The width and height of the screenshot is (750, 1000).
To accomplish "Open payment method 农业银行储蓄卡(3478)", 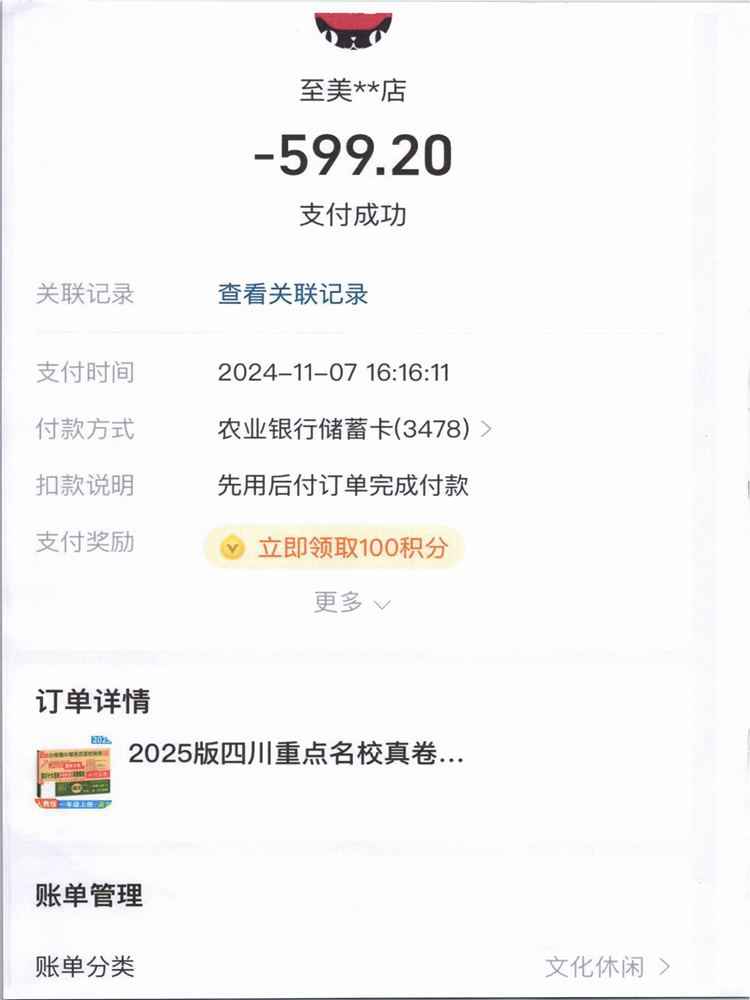I will (x=354, y=430).
